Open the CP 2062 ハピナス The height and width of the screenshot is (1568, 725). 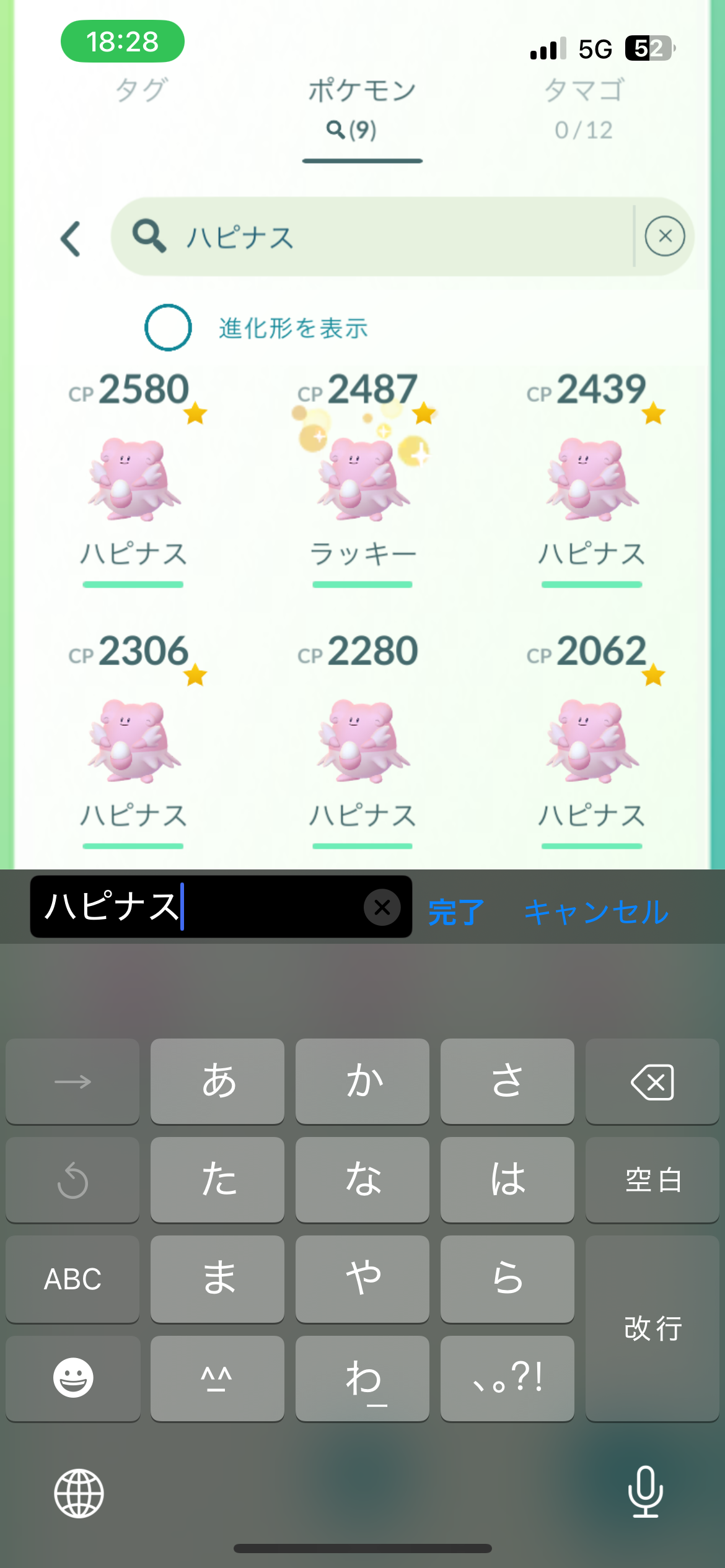[x=592, y=740]
